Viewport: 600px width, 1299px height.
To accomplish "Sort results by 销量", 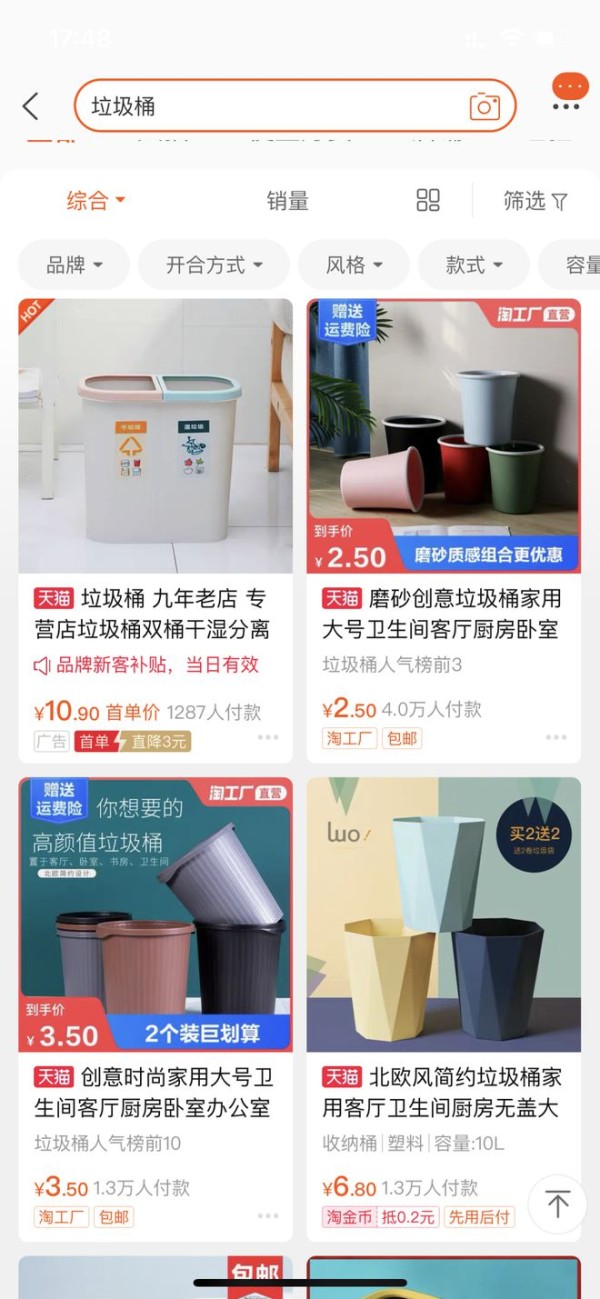I will point(288,201).
